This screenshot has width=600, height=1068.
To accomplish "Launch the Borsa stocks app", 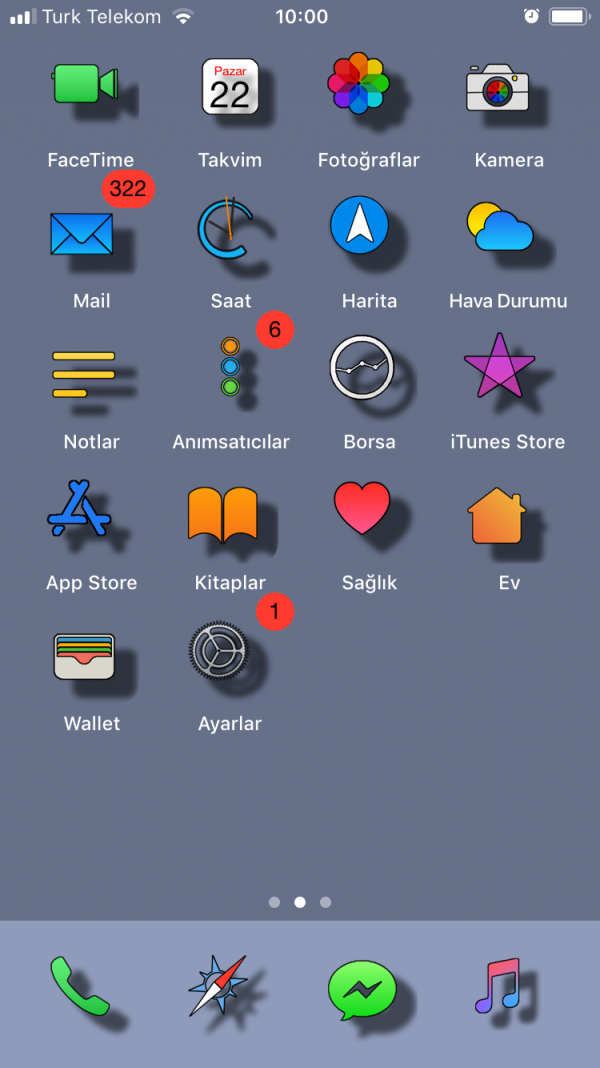I will [361, 368].
